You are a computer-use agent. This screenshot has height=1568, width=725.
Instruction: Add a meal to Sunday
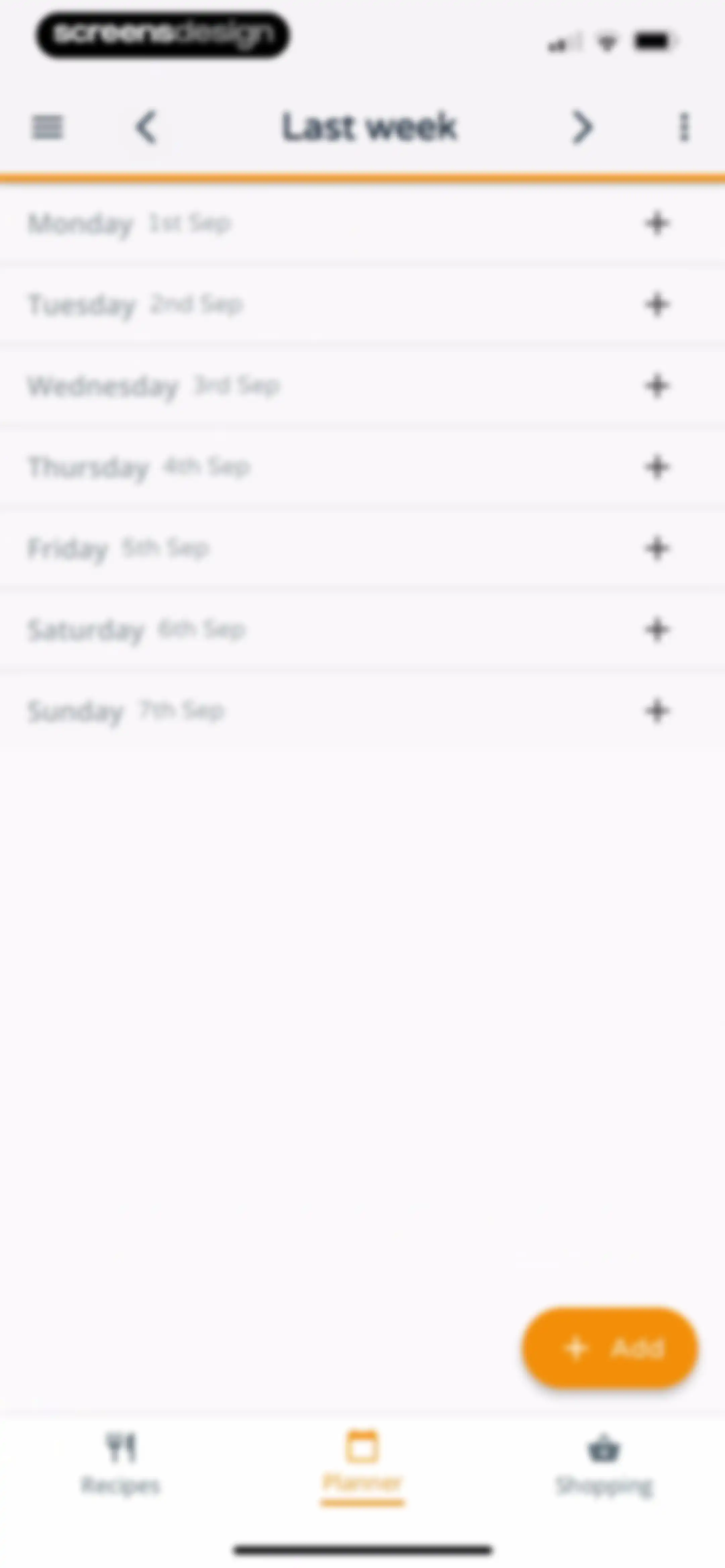click(657, 711)
